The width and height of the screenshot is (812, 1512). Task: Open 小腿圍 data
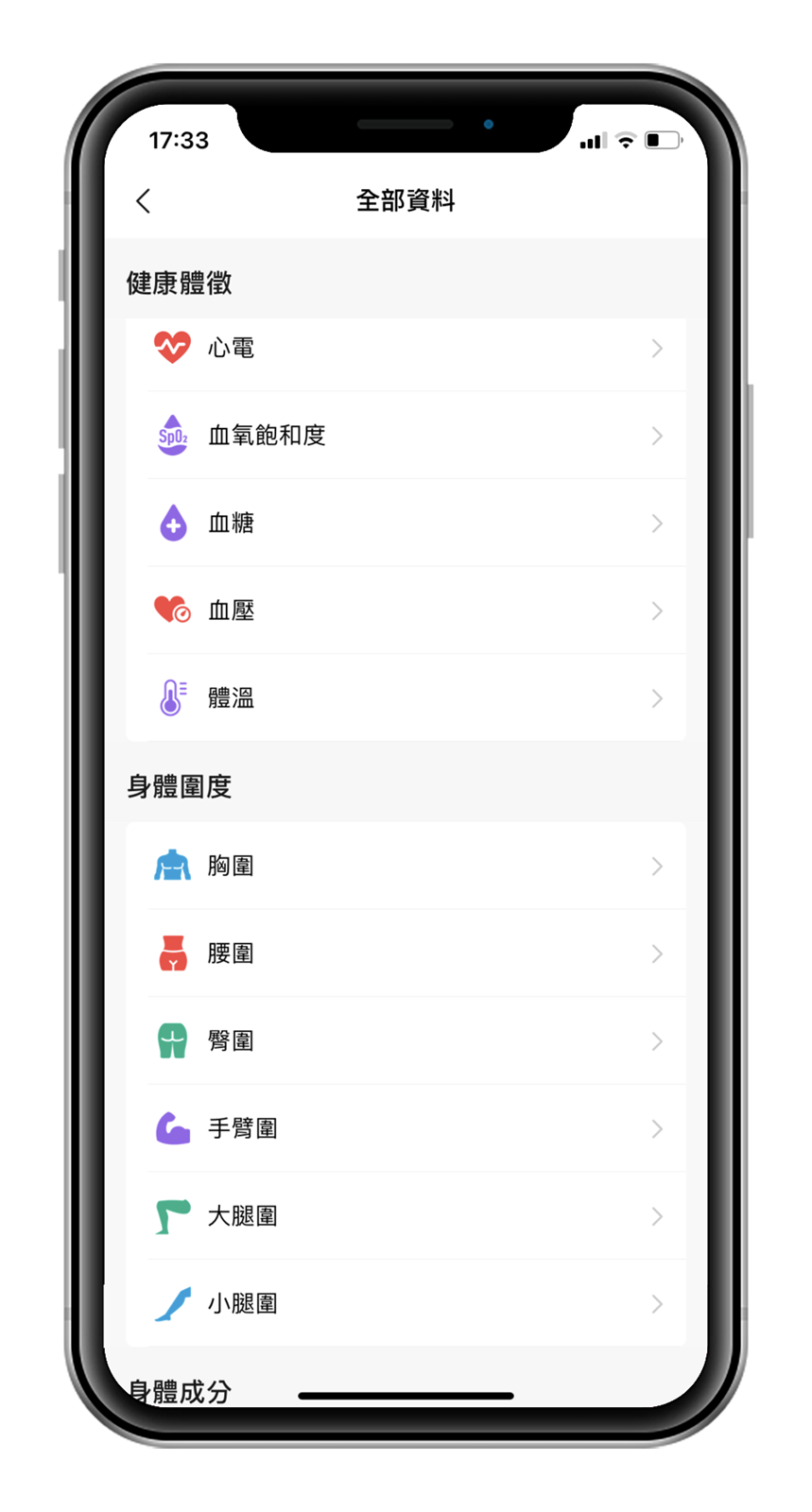[405, 1304]
